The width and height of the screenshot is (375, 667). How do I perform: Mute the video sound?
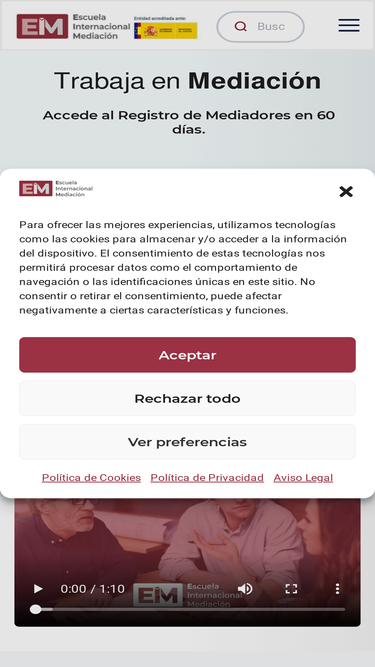pos(245,589)
